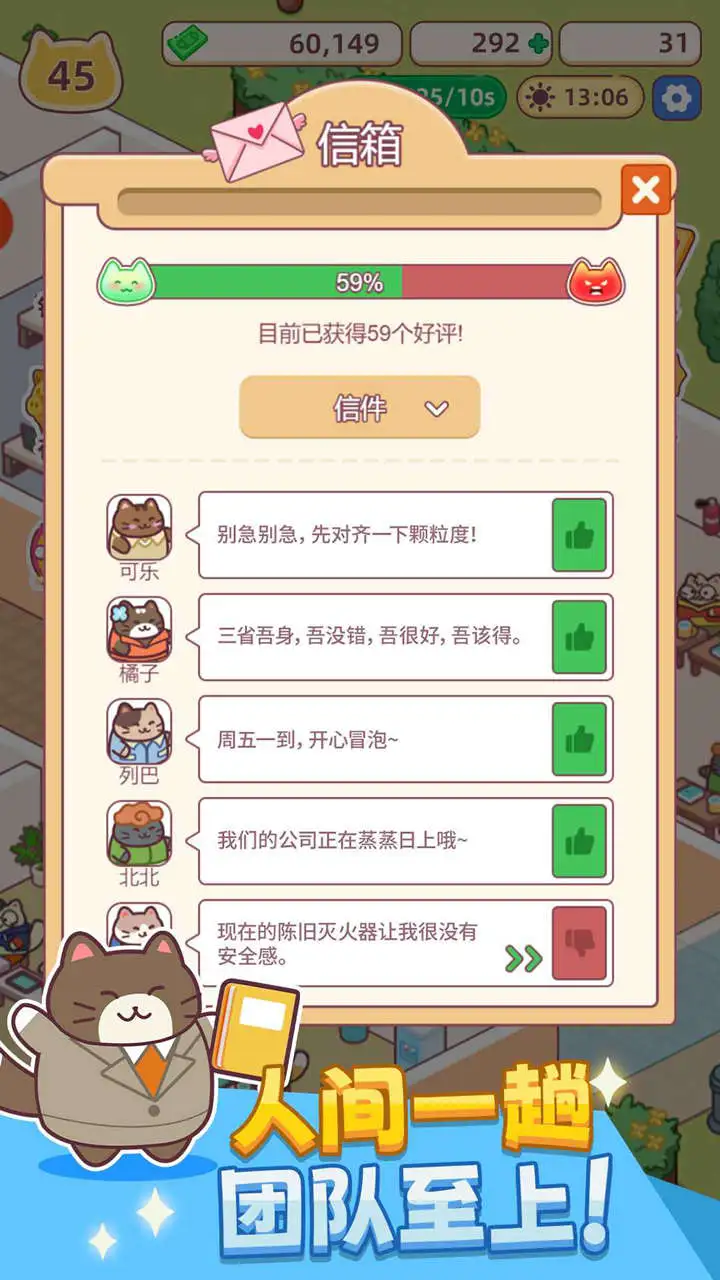Collapse the 信件 filter using its chevron
The image size is (720, 1280).
pos(434,408)
